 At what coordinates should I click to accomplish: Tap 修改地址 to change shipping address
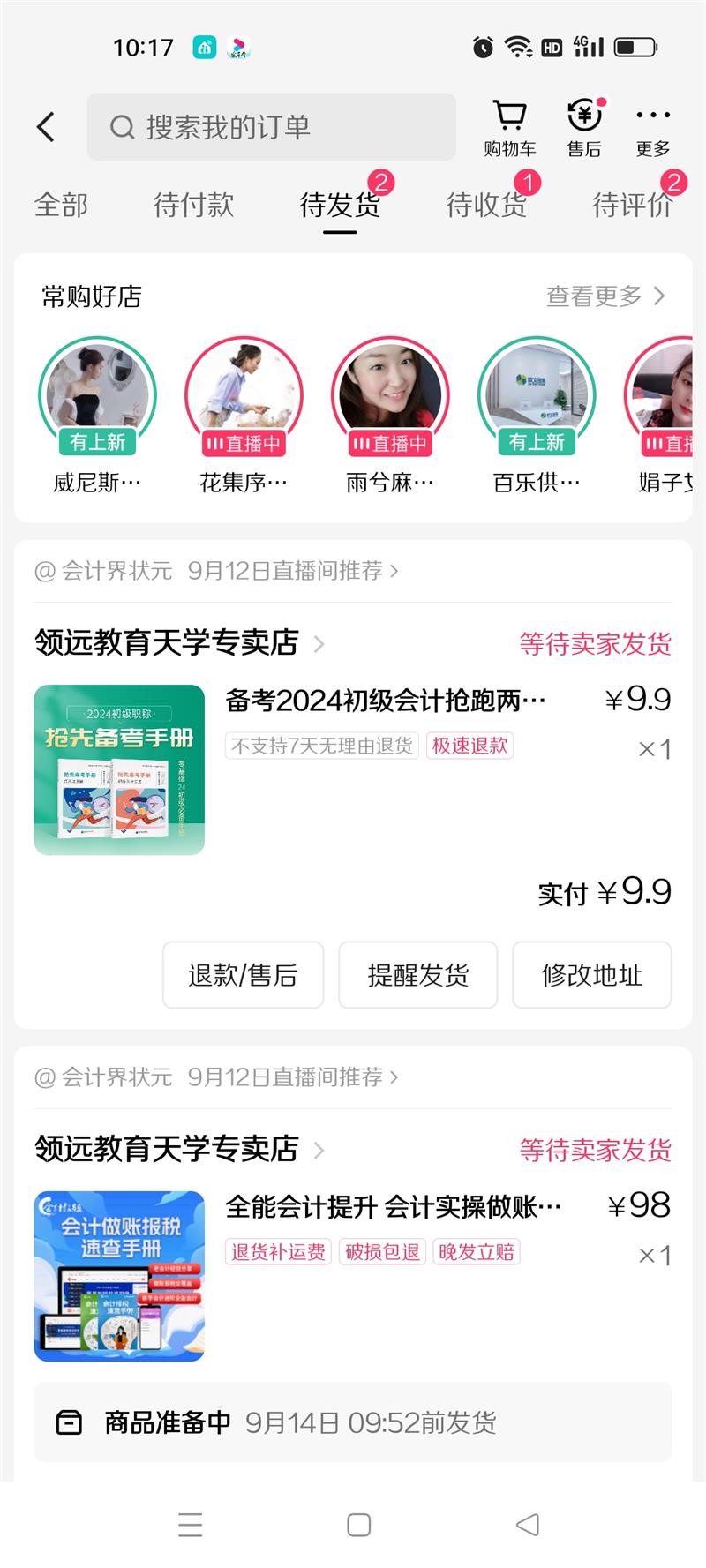pos(591,975)
